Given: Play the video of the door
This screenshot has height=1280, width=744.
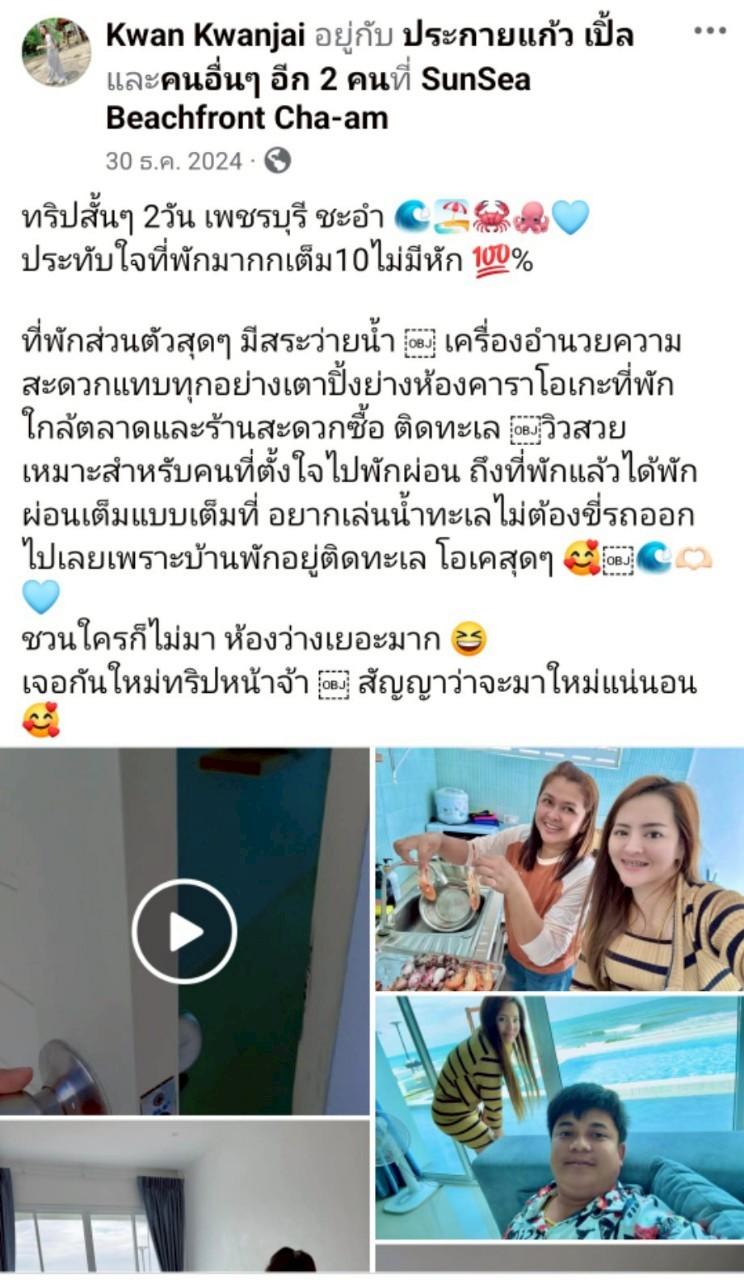Looking at the screenshot, I should click(x=185, y=931).
